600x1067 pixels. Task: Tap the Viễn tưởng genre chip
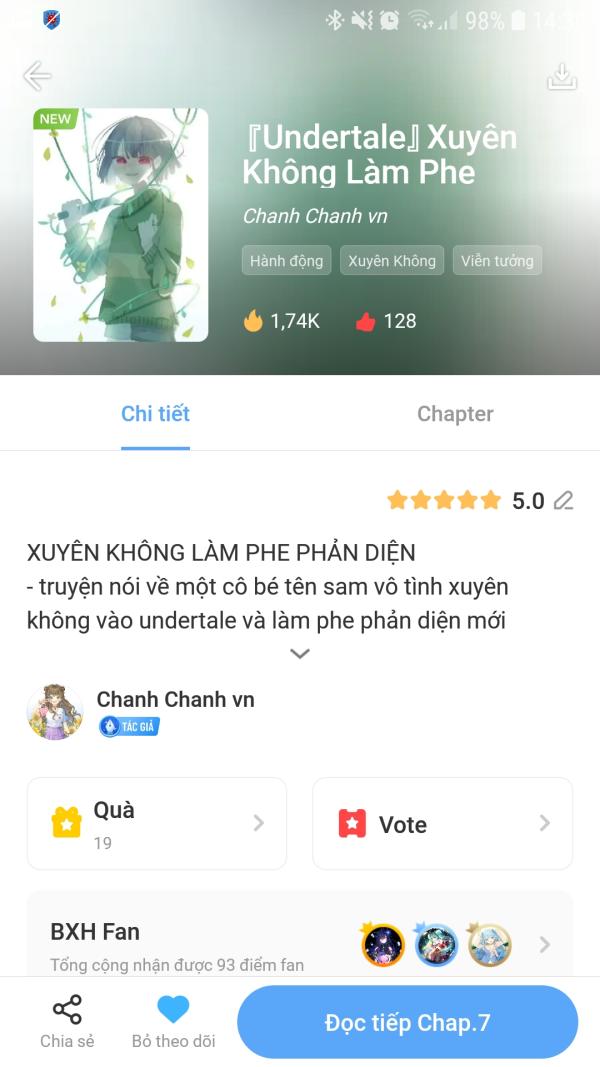[497, 261]
